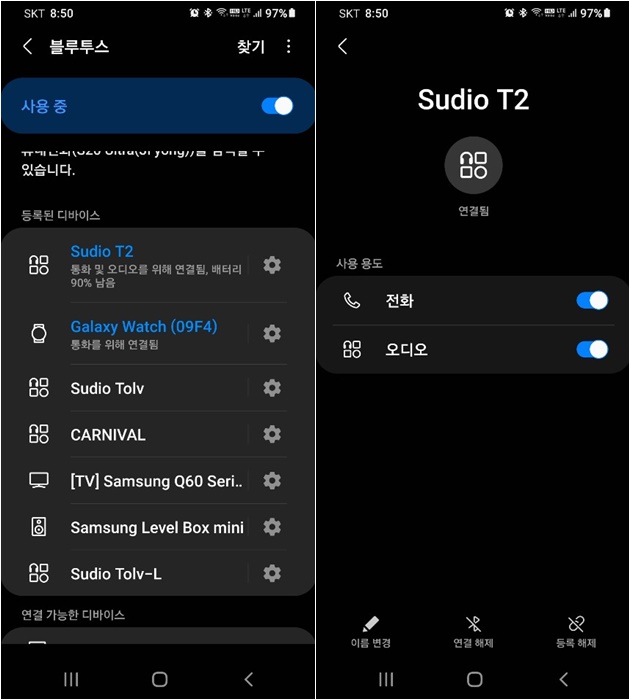The image size is (630, 700).
Task: Connect to Sudio Tolv-L
Action: pyautogui.click(x=134, y=574)
